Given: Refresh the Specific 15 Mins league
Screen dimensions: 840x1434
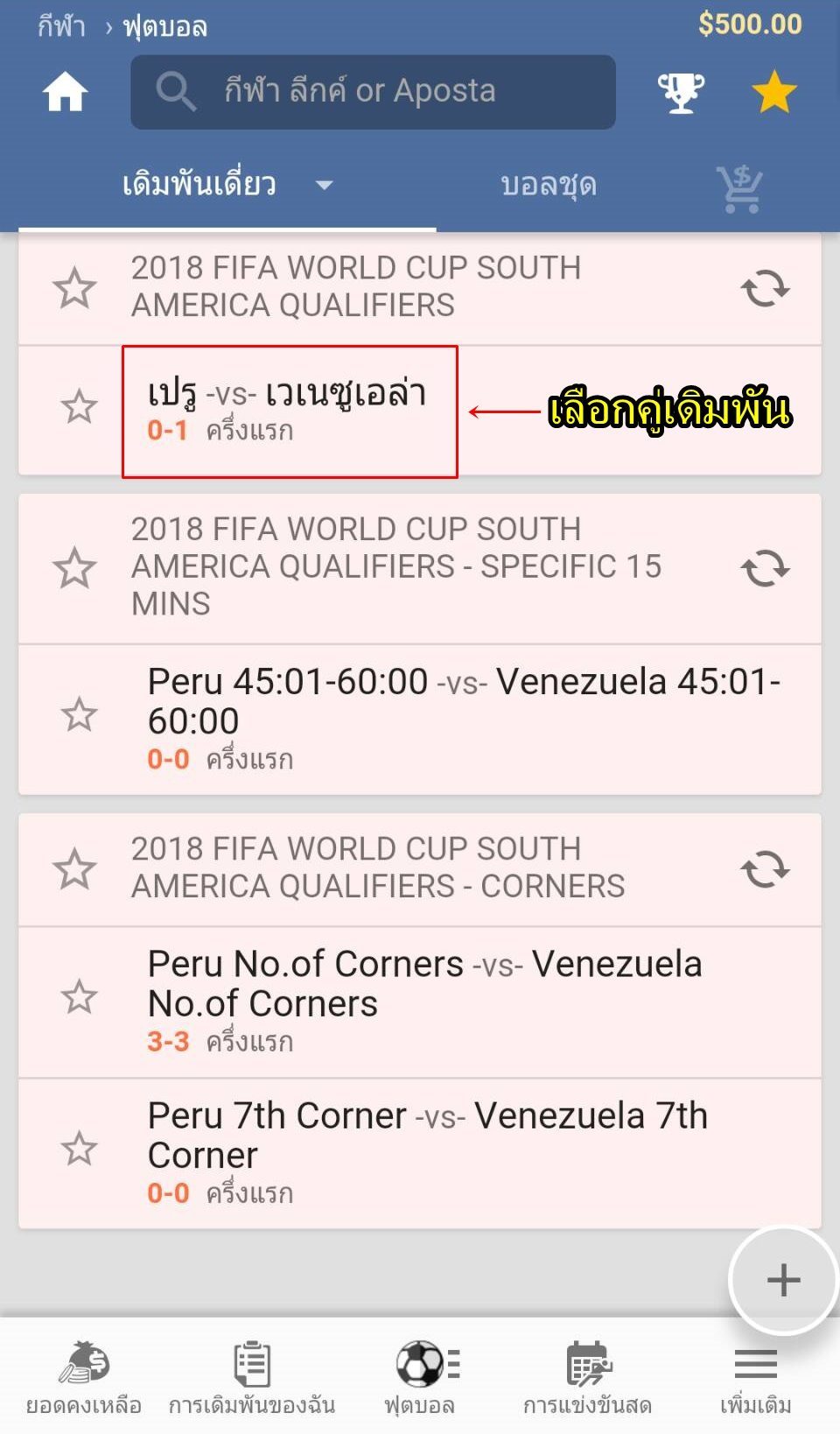Looking at the screenshot, I should pos(765,567).
